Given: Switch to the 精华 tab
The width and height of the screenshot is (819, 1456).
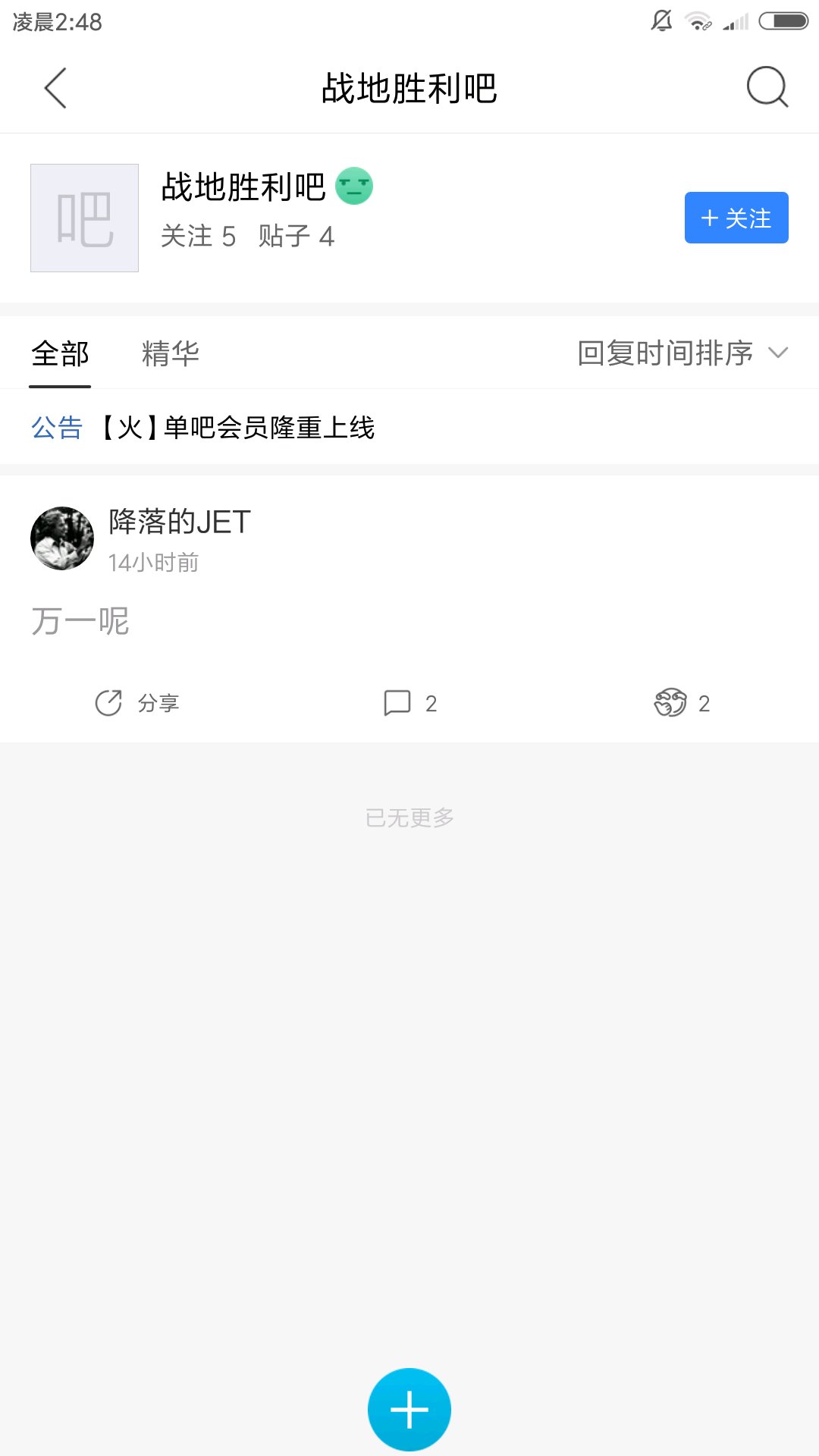Looking at the screenshot, I should [170, 353].
